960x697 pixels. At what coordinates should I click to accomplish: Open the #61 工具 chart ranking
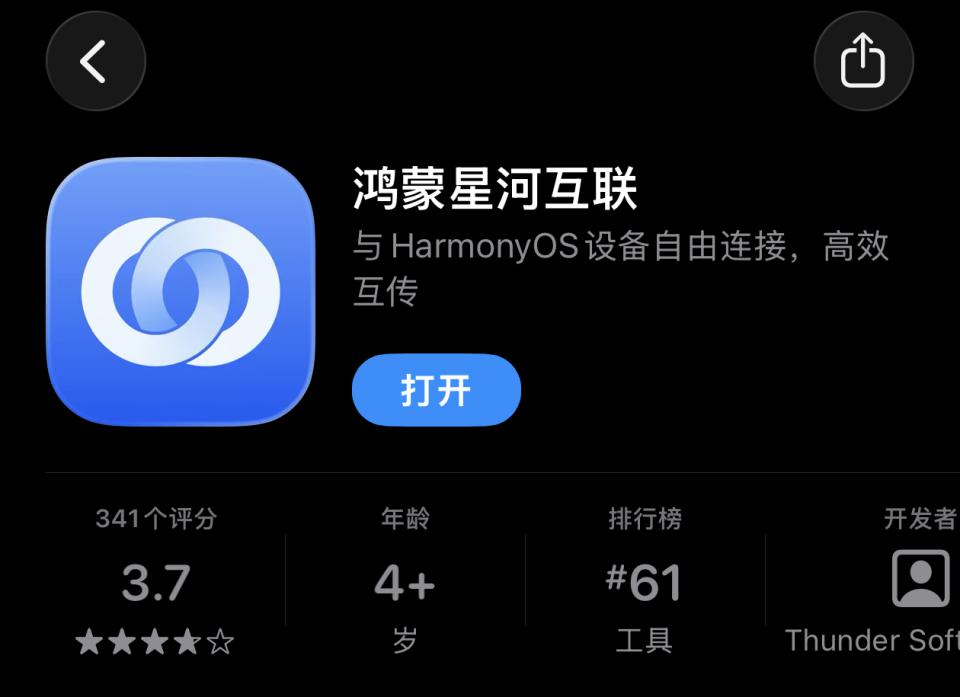tap(645, 583)
